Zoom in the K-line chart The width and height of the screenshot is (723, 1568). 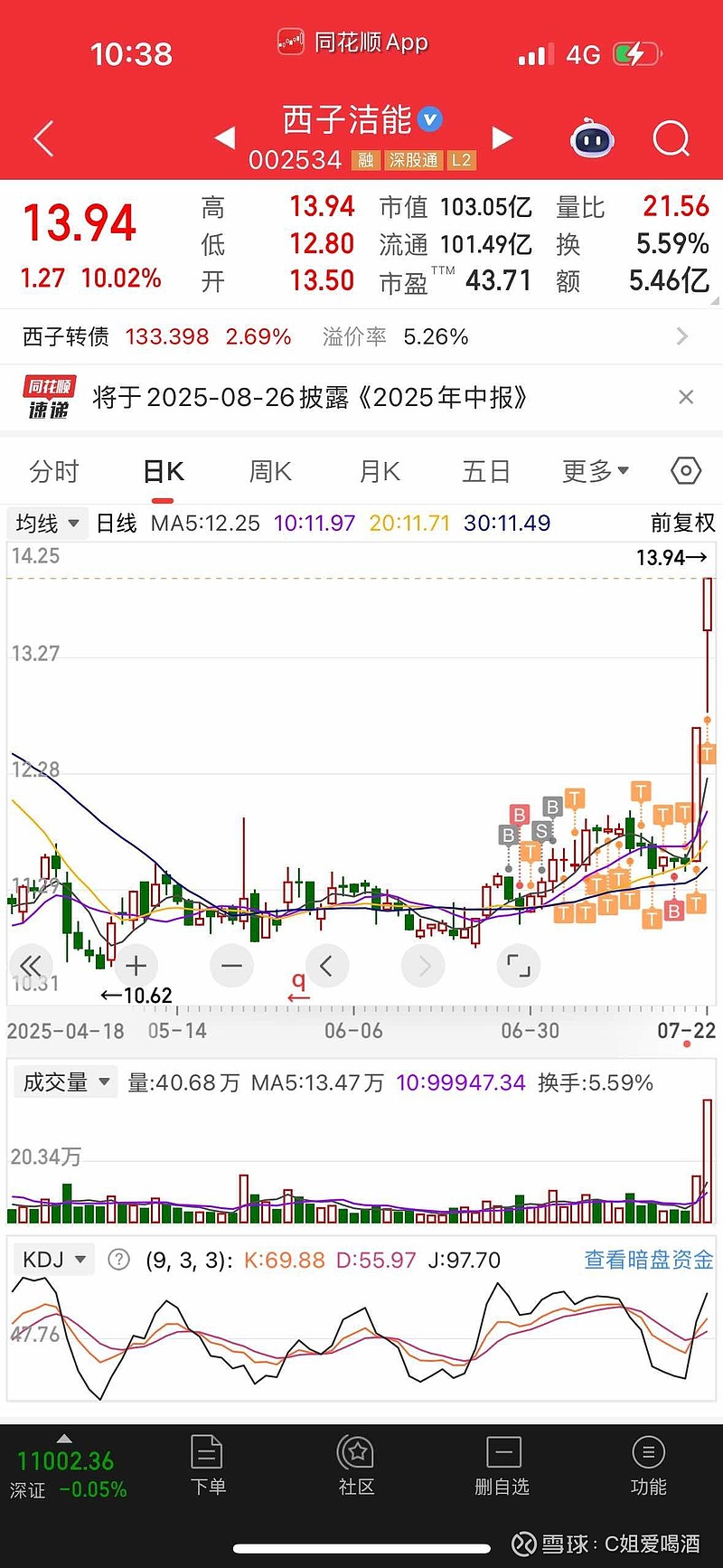pos(136,966)
